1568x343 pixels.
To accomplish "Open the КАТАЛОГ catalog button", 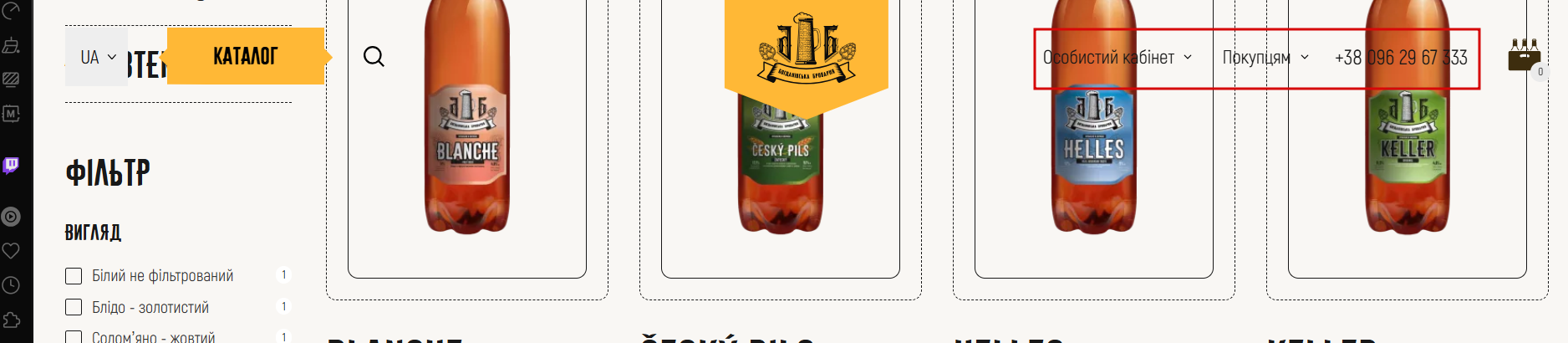I will pyautogui.click(x=245, y=56).
